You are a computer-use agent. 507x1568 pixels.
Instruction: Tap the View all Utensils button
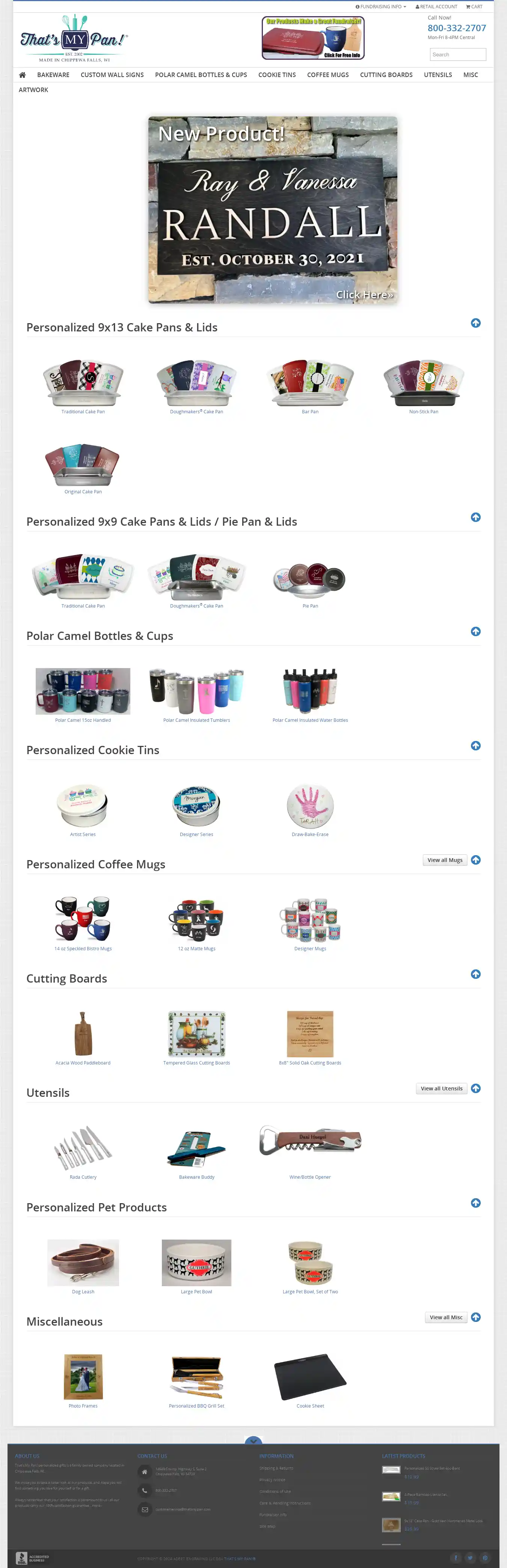pyautogui.click(x=441, y=1088)
